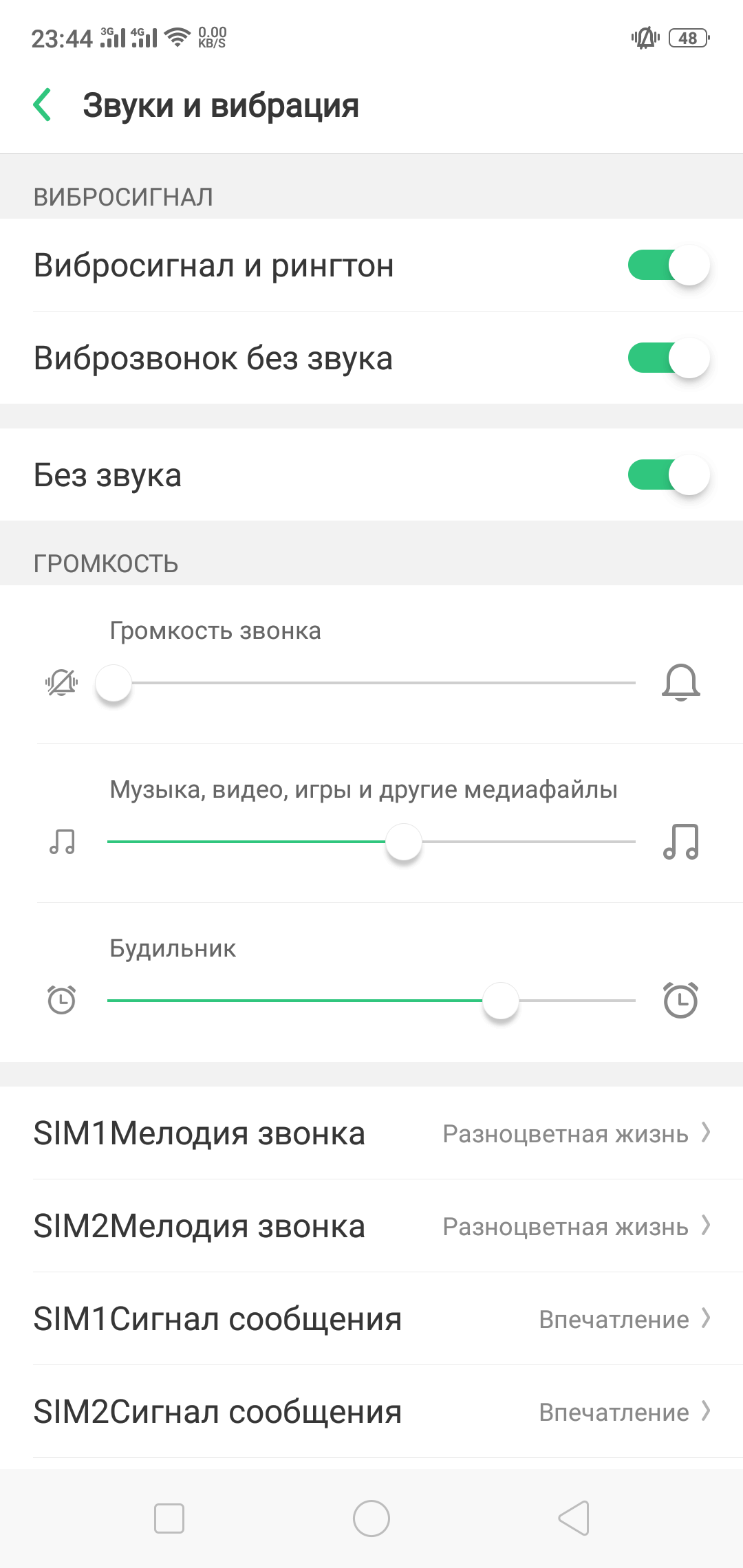Tap the media volume slider
The image size is (743, 1568).
(371, 842)
